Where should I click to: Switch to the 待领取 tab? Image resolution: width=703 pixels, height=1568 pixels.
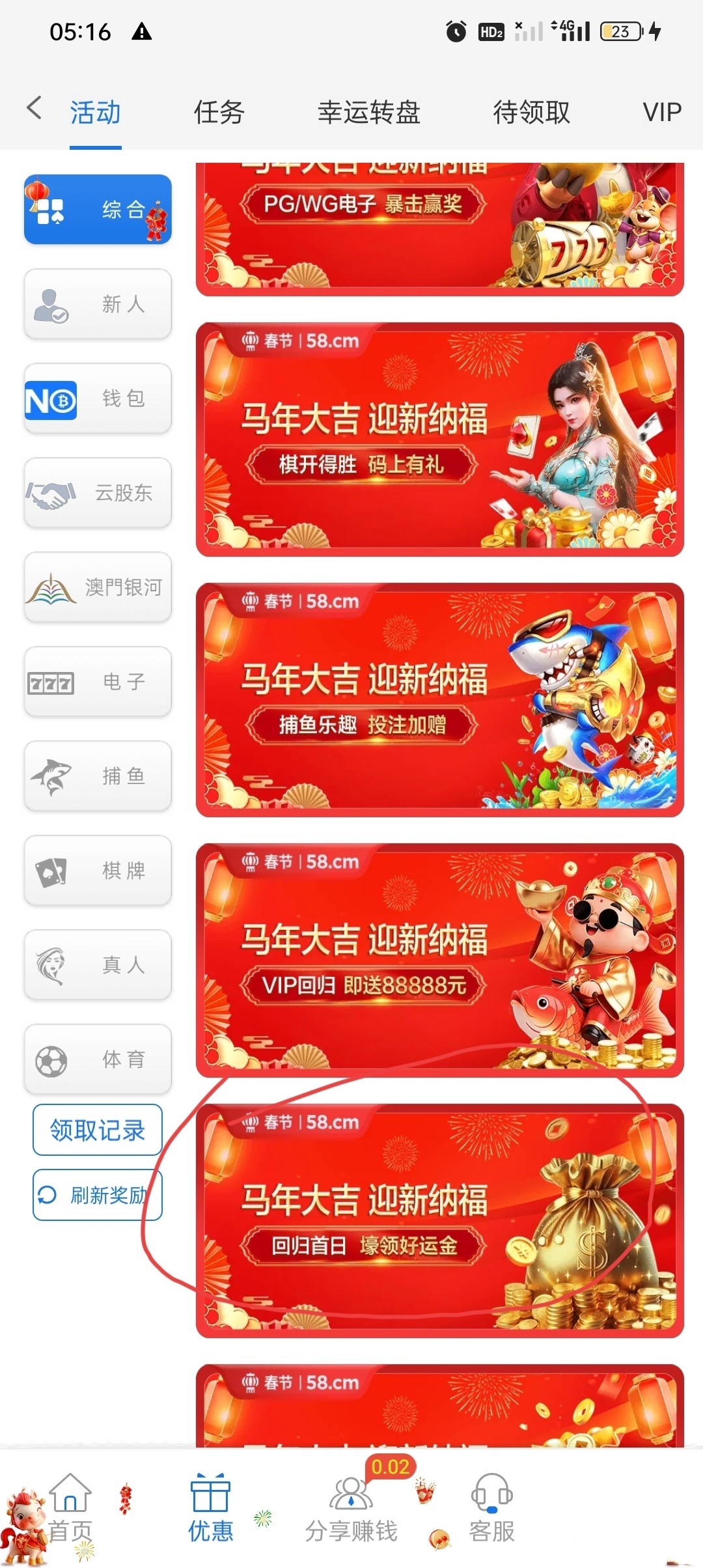coord(531,113)
